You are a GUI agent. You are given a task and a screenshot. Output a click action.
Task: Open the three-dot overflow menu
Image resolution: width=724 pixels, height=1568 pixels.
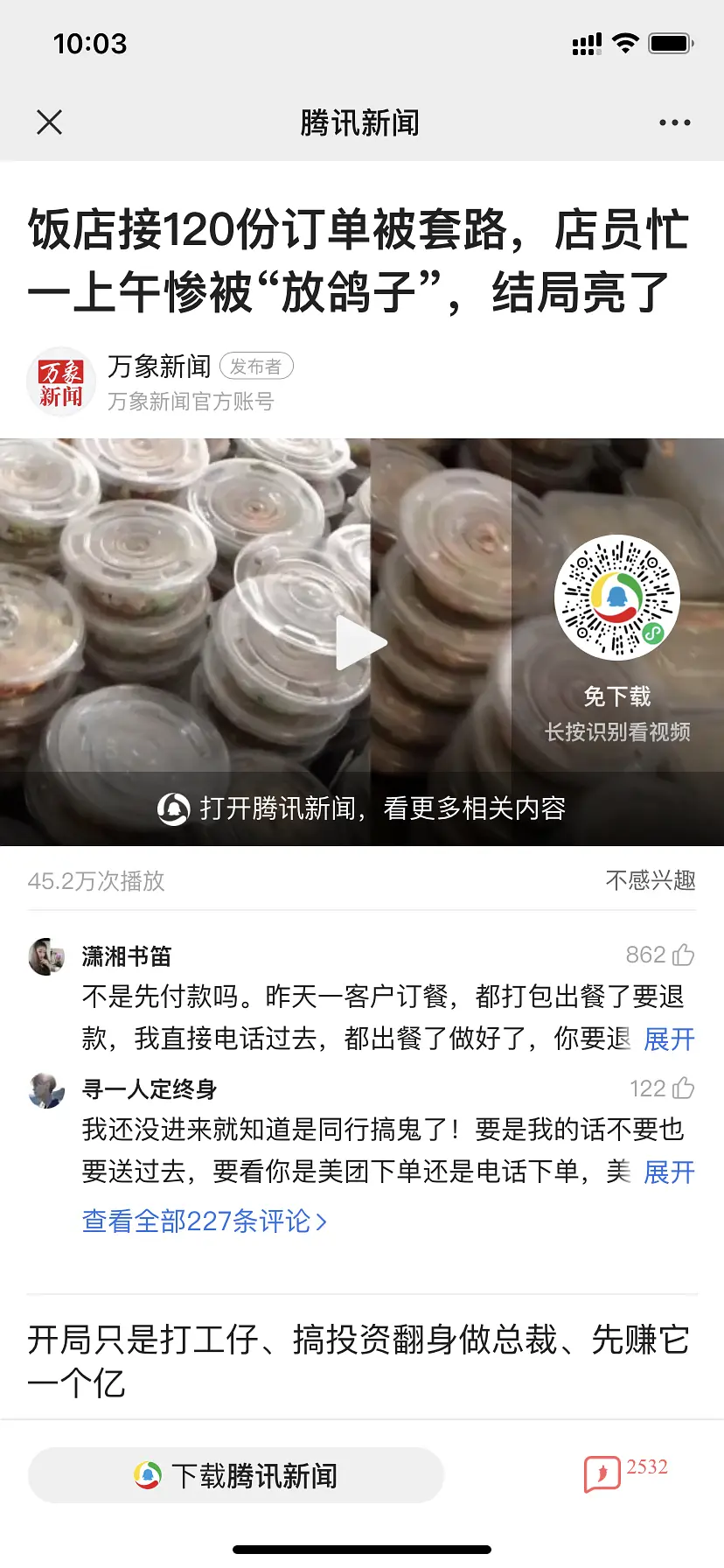tap(674, 122)
